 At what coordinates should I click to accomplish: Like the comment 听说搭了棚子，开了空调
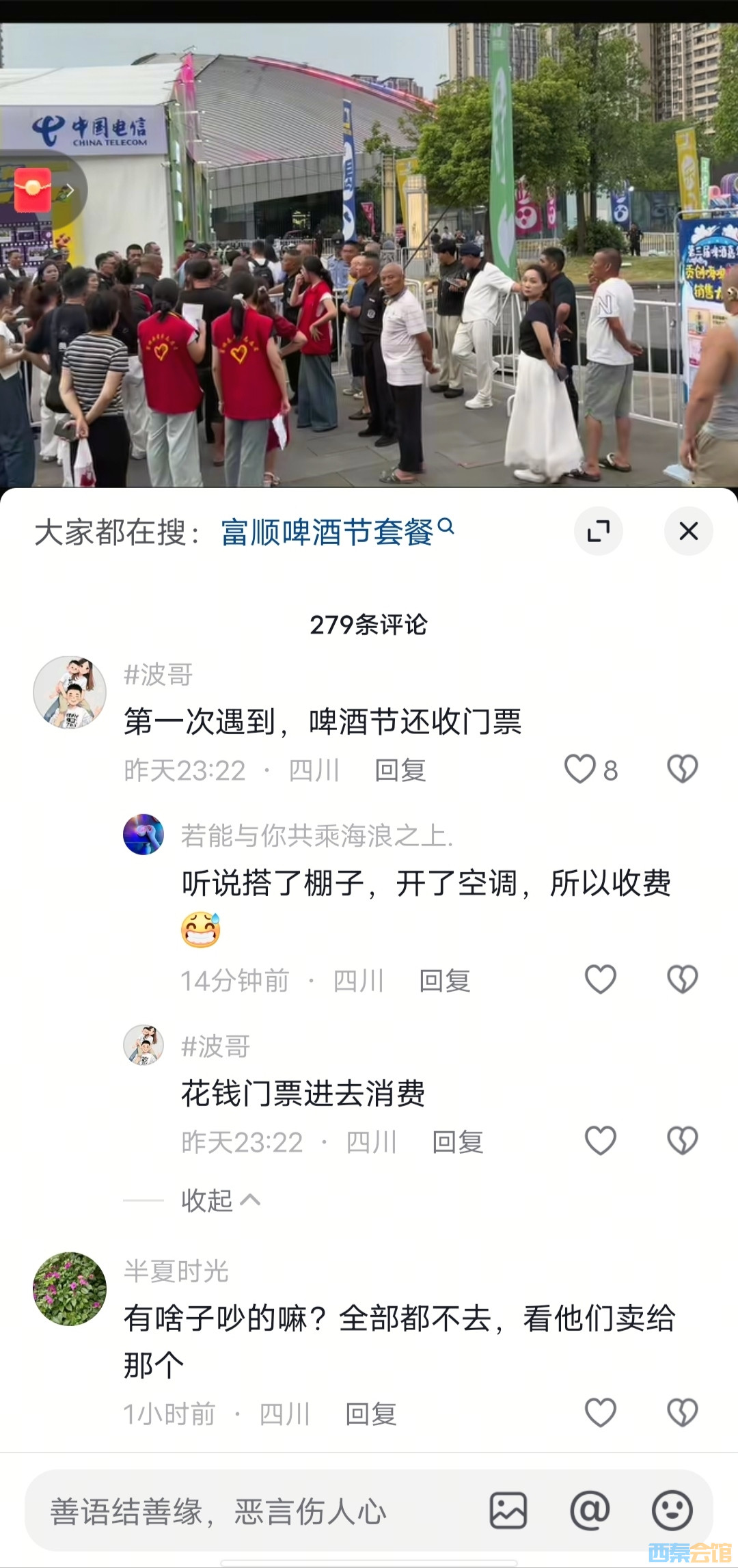point(601,979)
